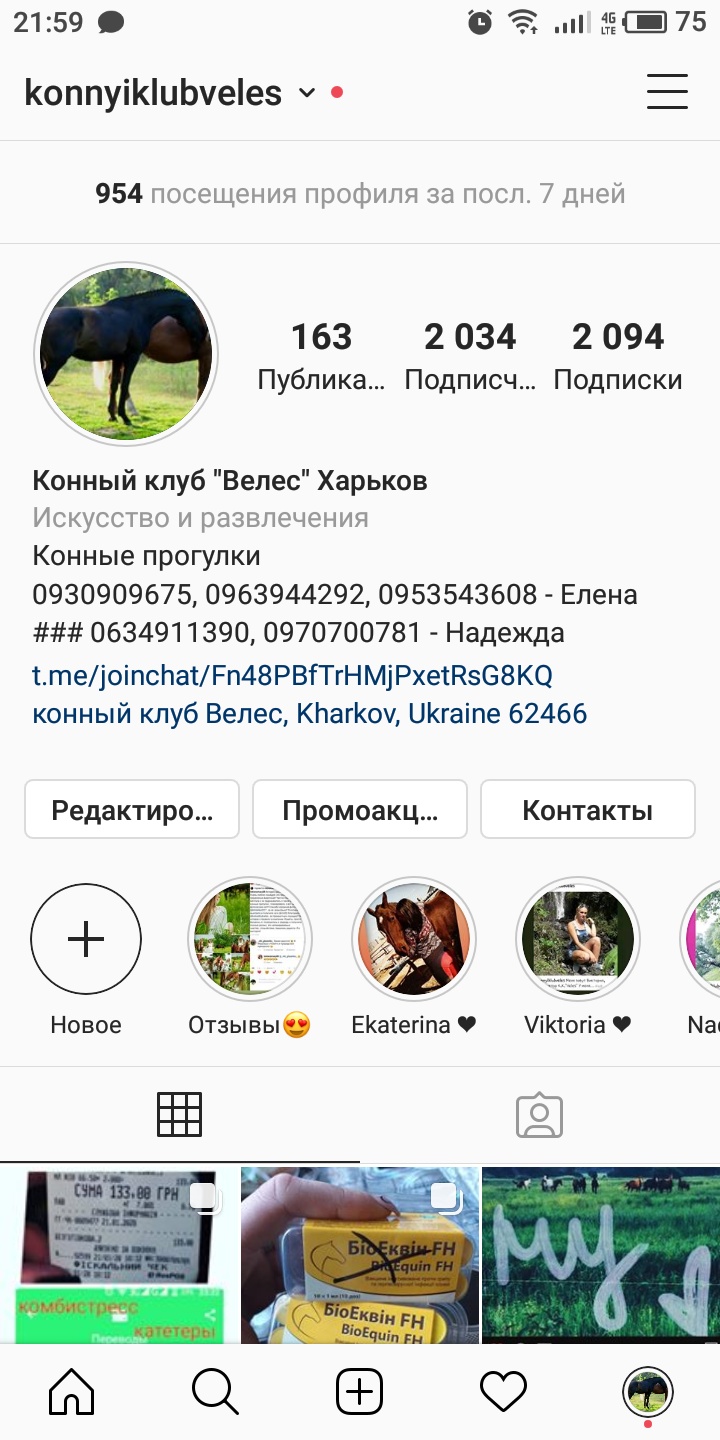Open the search and explore tab
This screenshot has height=1440, width=720.
[x=215, y=1391]
